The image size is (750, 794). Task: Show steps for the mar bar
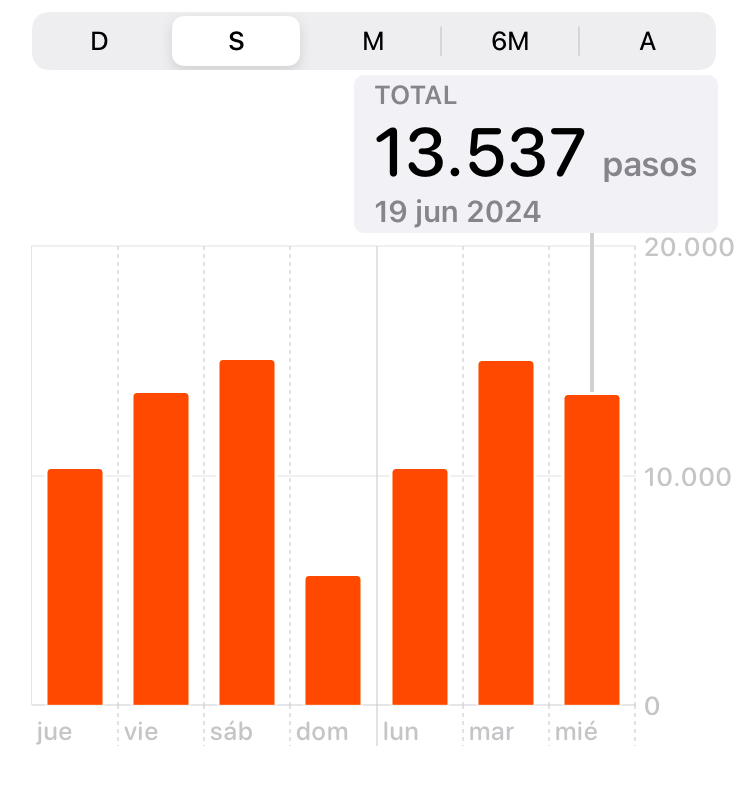(506, 533)
